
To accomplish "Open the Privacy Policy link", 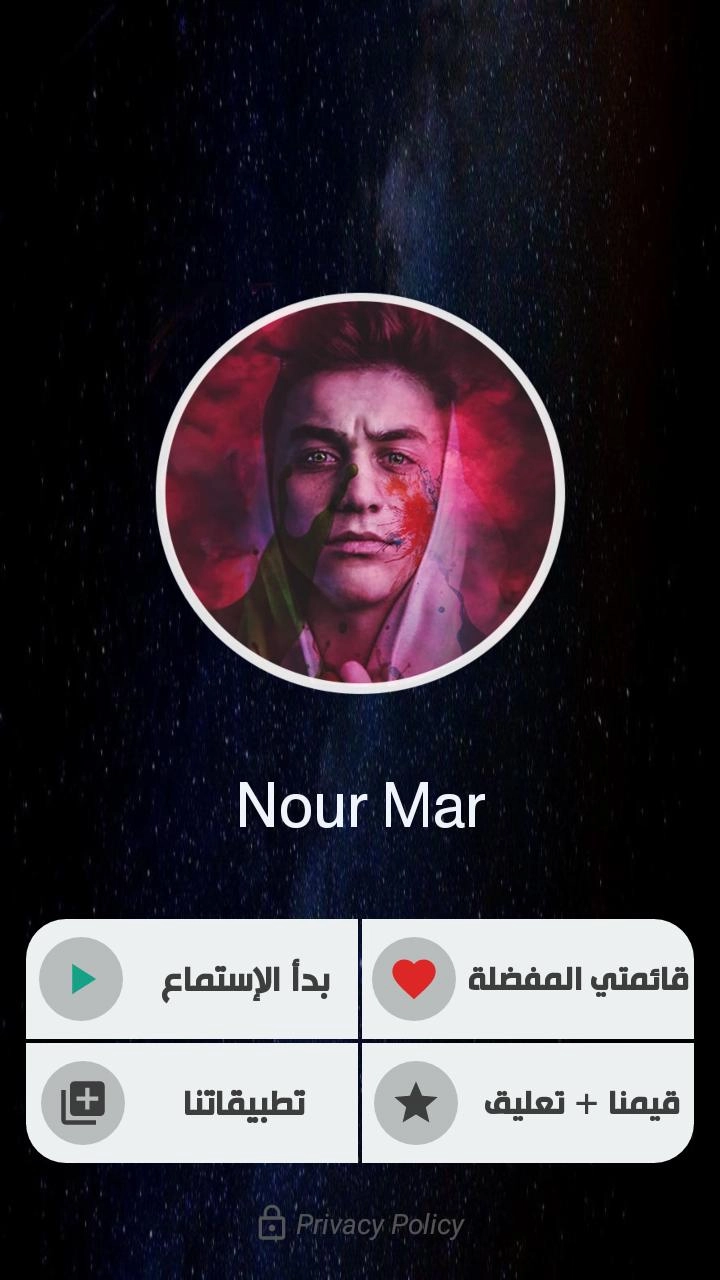I will coord(362,1224).
